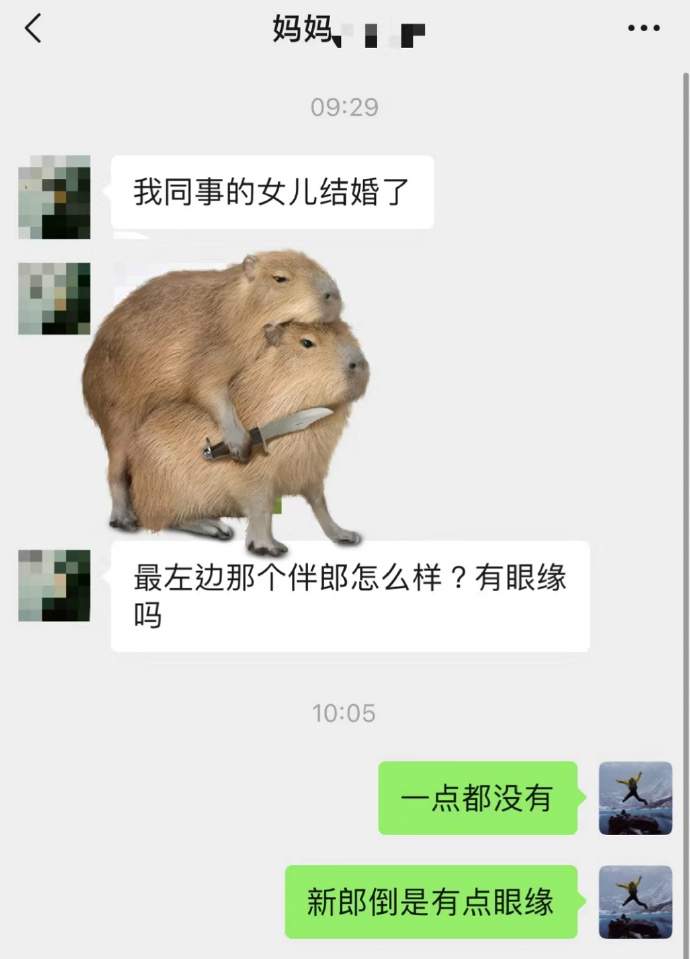
Task: Open my avatar beside 新郎倒是有点眼缘
Action: pyautogui.click(x=635, y=902)
